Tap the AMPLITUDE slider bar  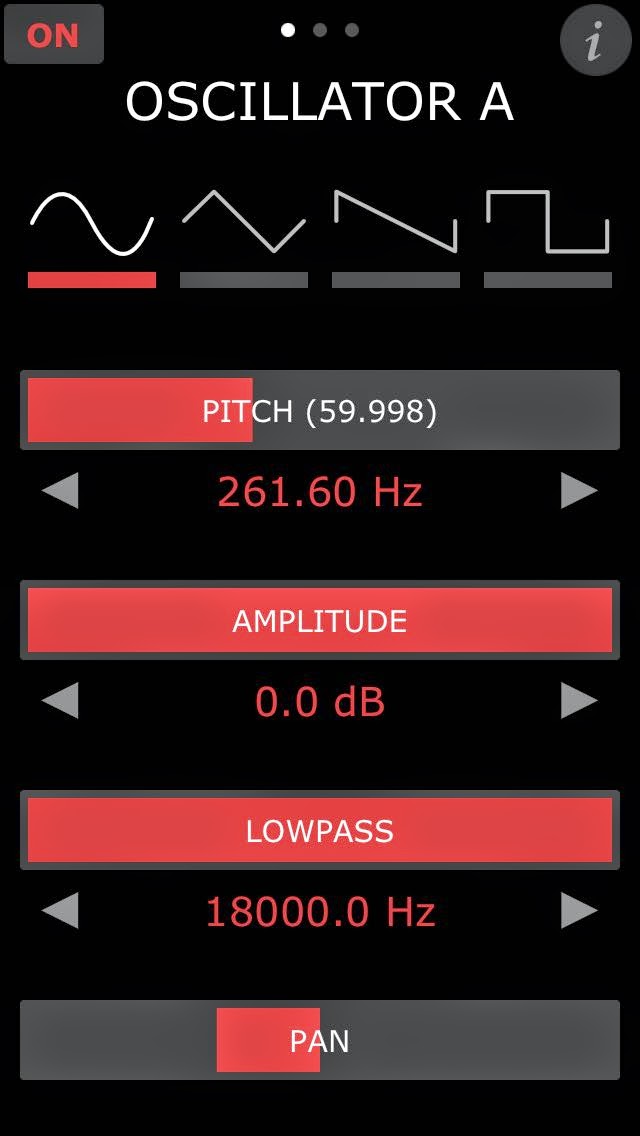coord(320,621)
